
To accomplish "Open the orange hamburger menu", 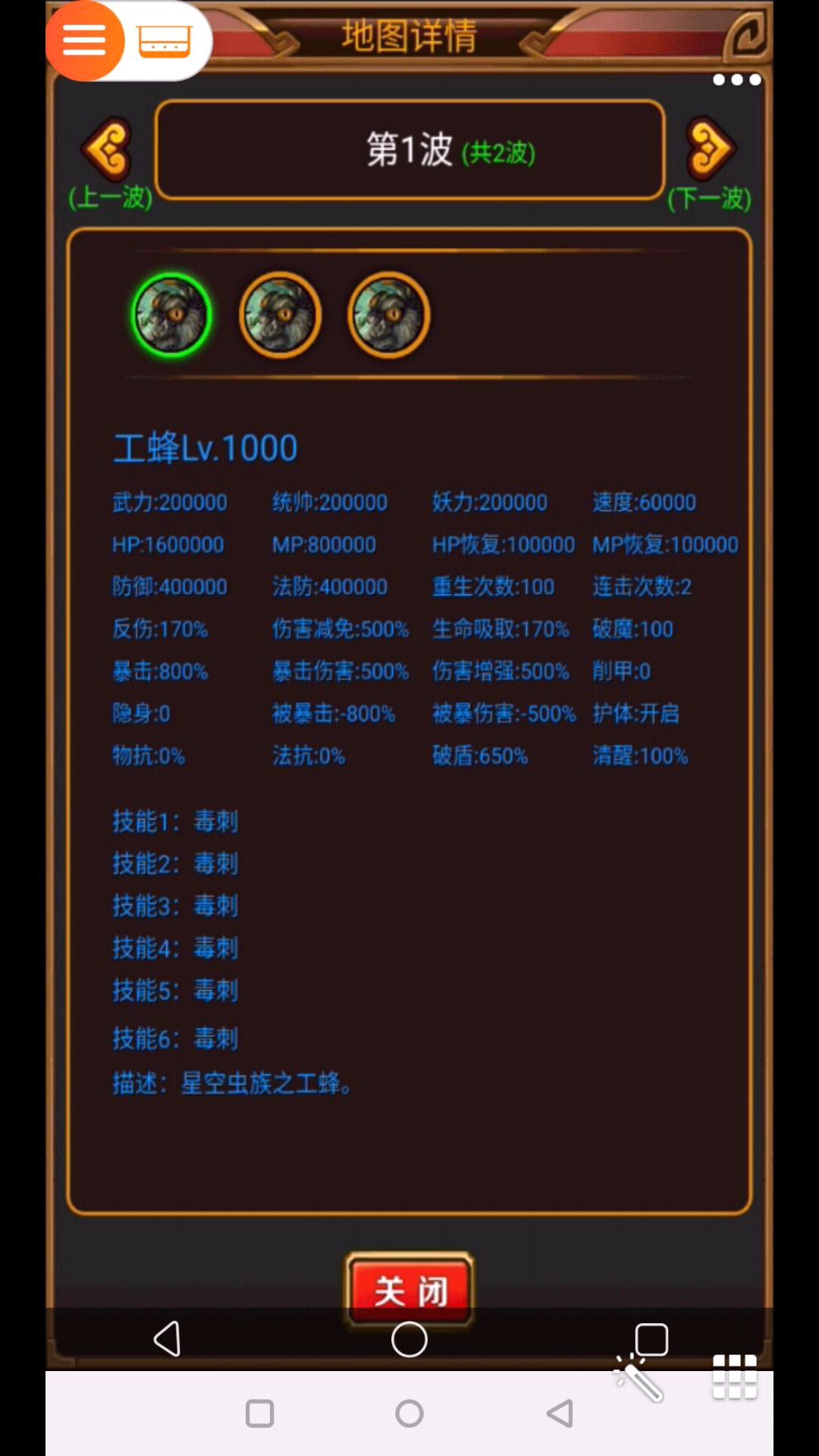I will tap(85, 40).
